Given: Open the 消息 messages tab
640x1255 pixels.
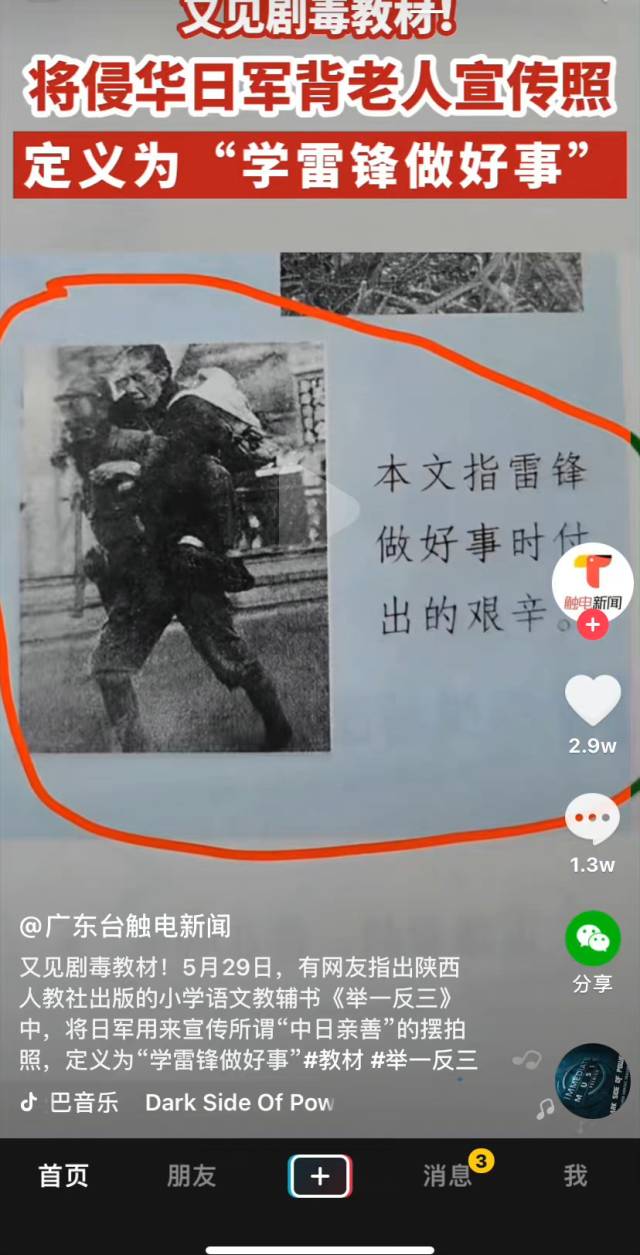Looking at the screenshot, I should coord(447,1176).
